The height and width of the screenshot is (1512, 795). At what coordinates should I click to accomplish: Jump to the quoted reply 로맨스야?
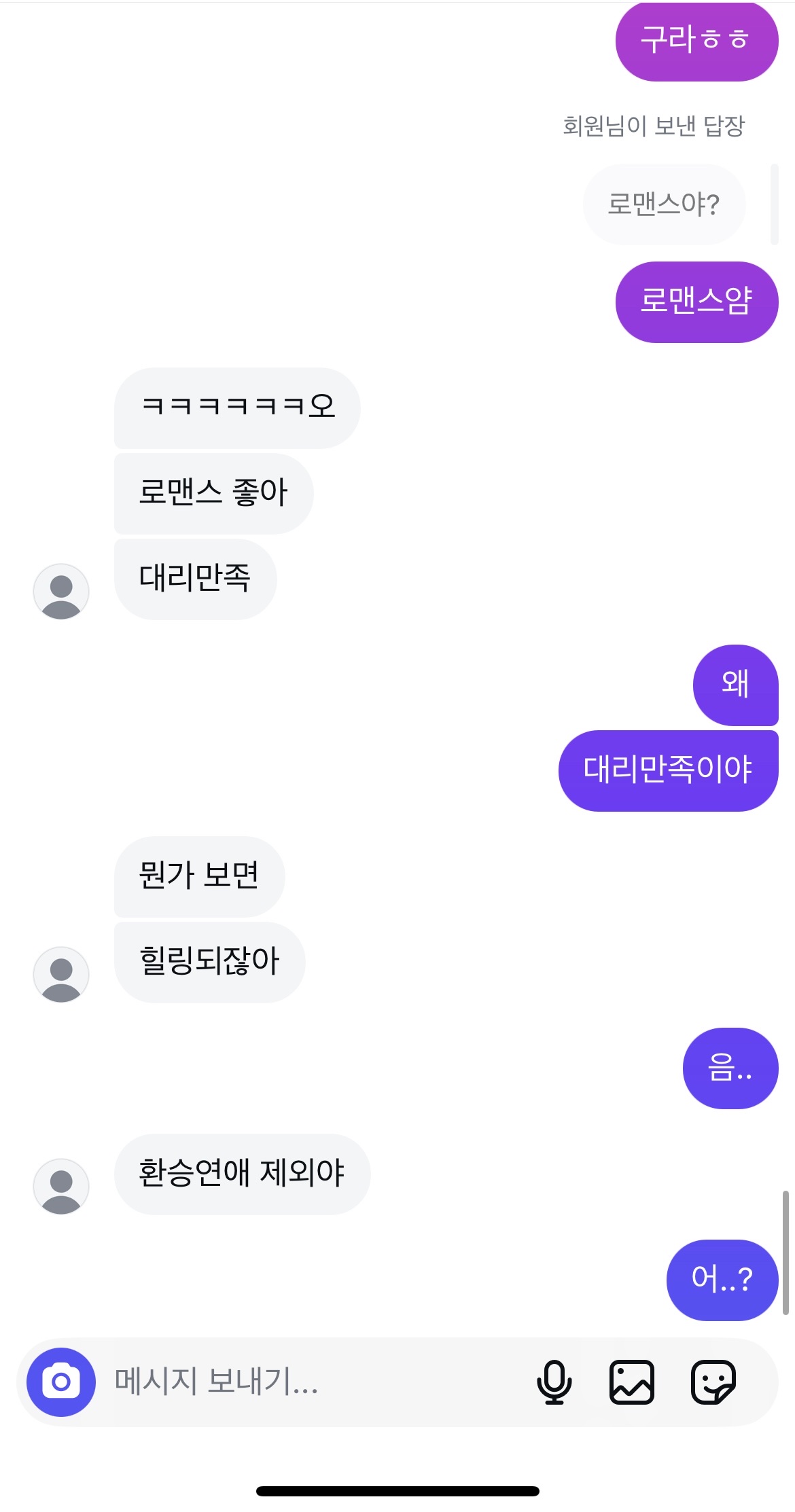pos(664,204)
